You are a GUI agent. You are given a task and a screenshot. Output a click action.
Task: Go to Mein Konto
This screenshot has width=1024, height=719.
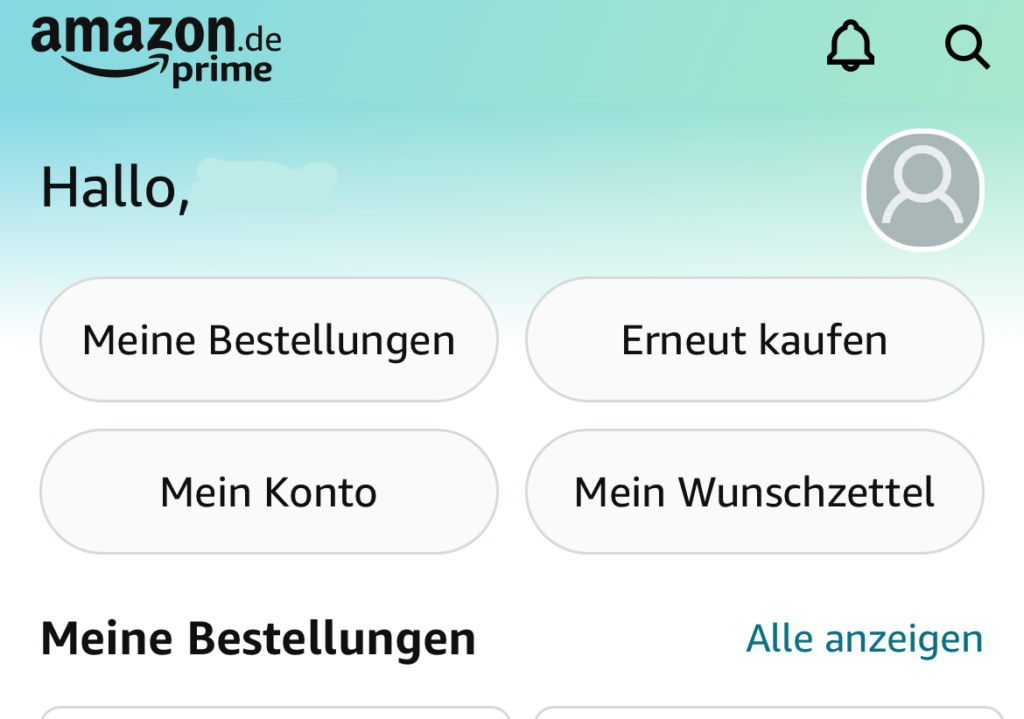click(268, 492)
